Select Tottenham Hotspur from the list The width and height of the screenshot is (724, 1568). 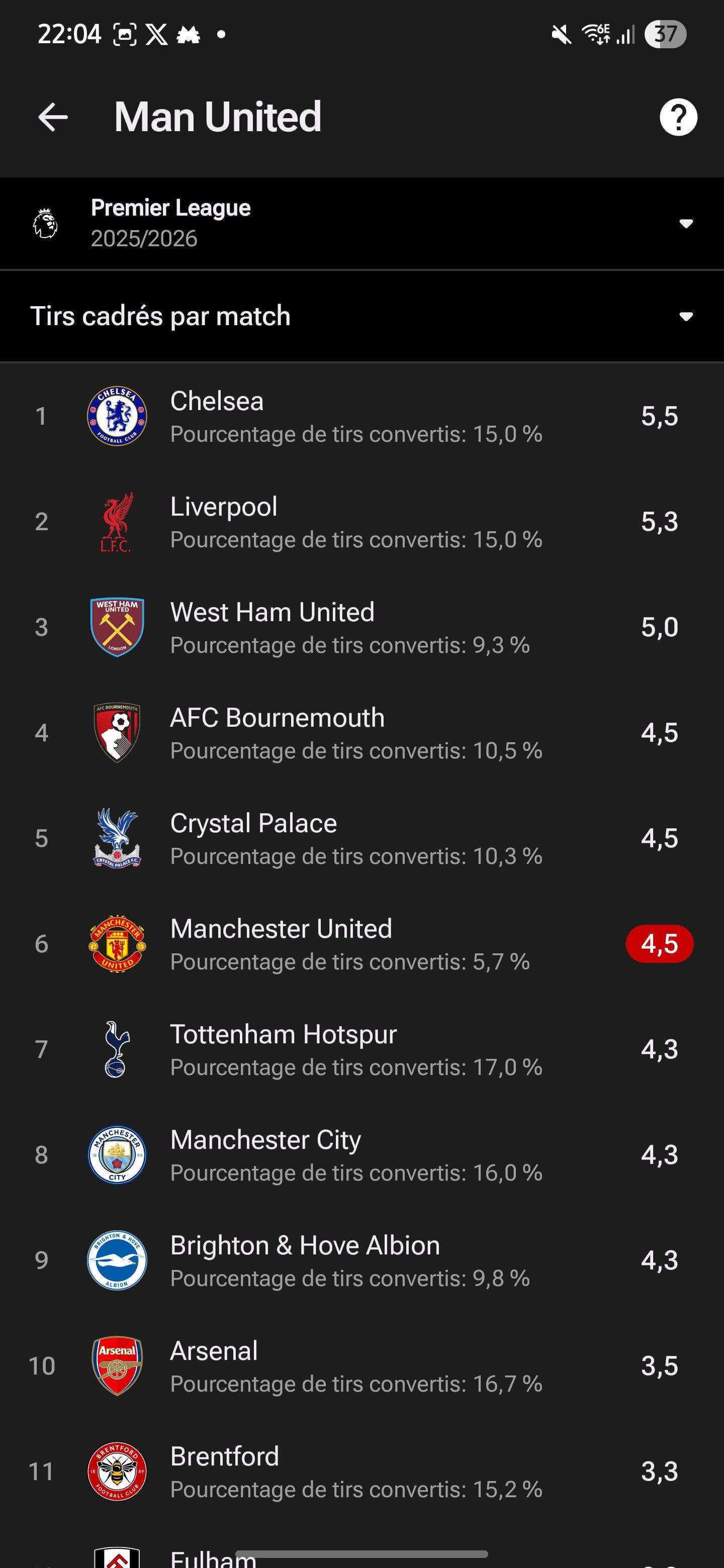point(361,1049)
